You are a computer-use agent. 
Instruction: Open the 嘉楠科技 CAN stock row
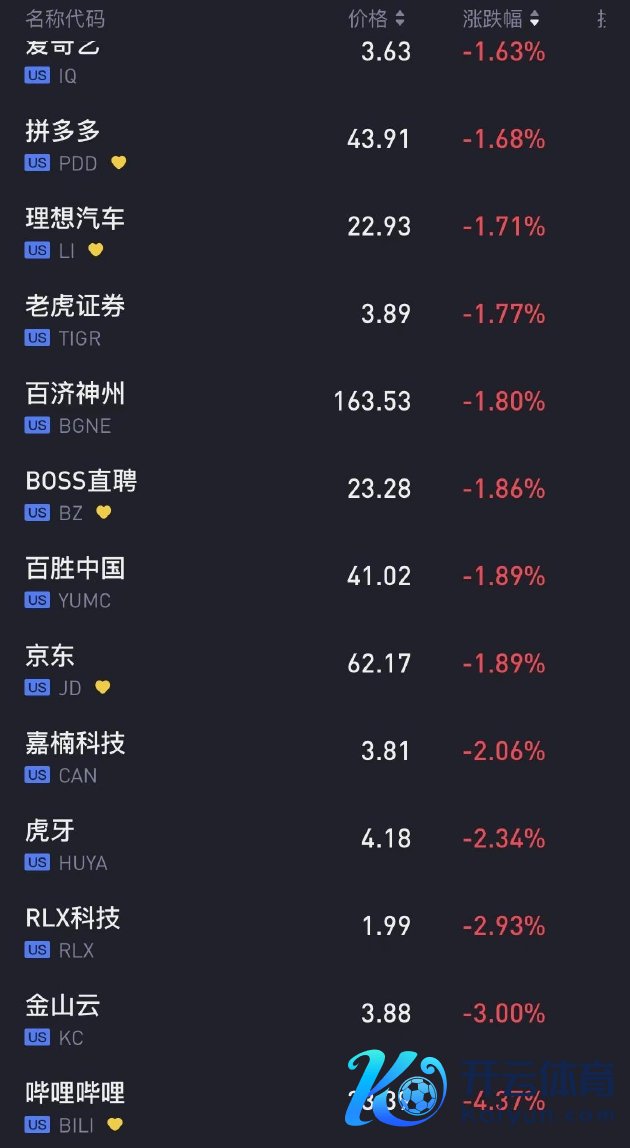pyautogui.click(x=315, y=758)
